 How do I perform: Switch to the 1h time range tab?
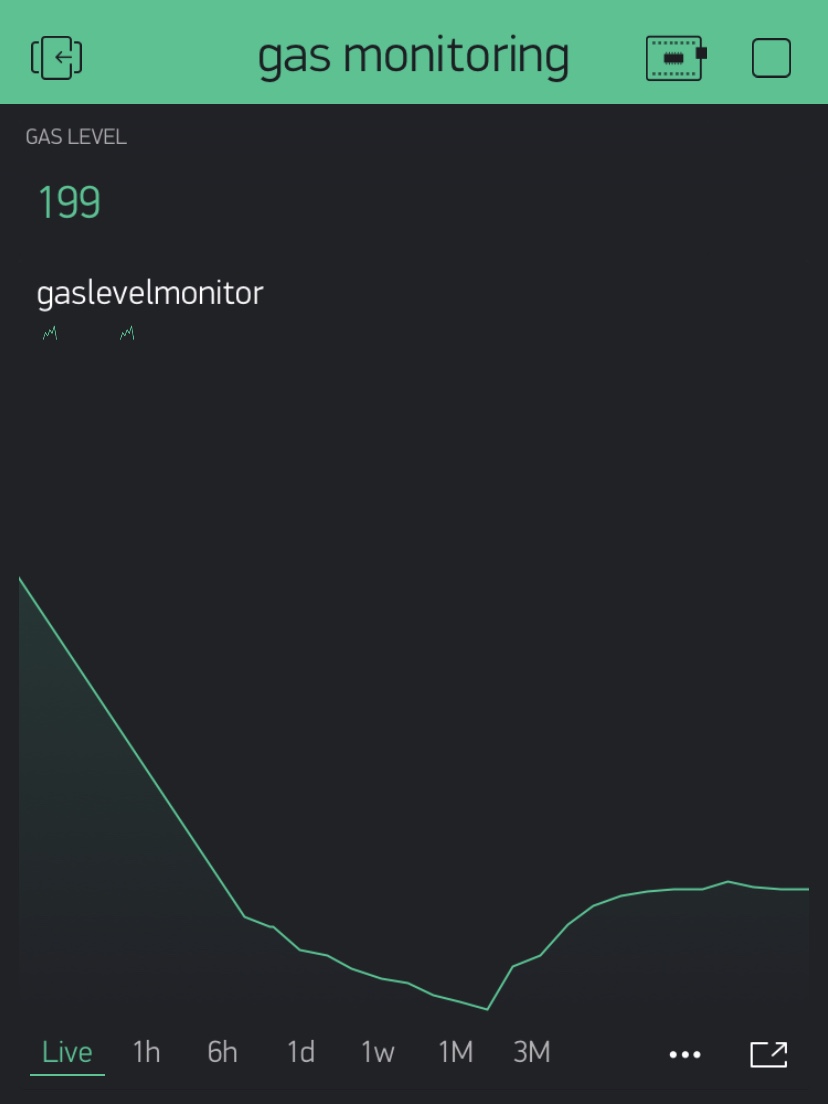(145, 1051)
